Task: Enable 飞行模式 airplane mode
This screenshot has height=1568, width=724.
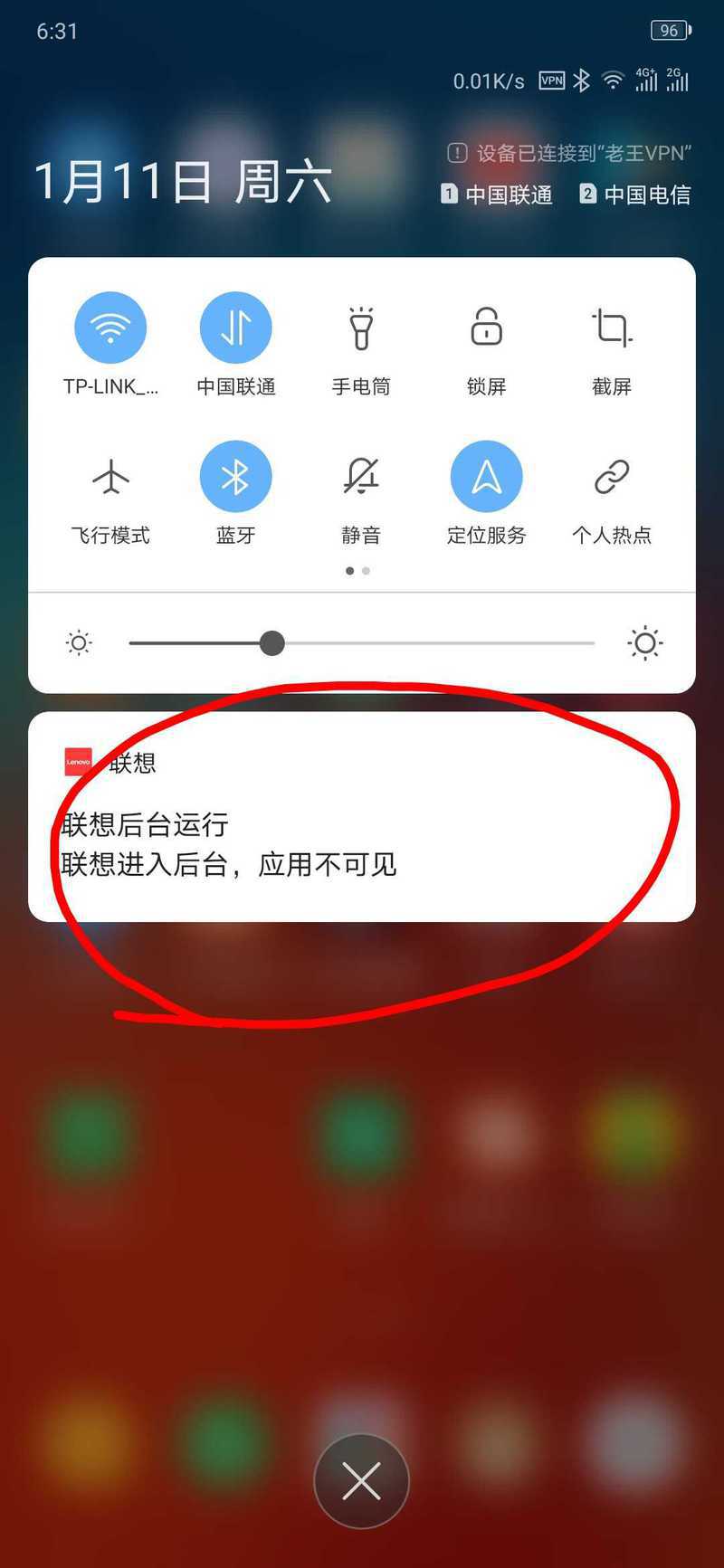Action: click(x=110, y=476)
